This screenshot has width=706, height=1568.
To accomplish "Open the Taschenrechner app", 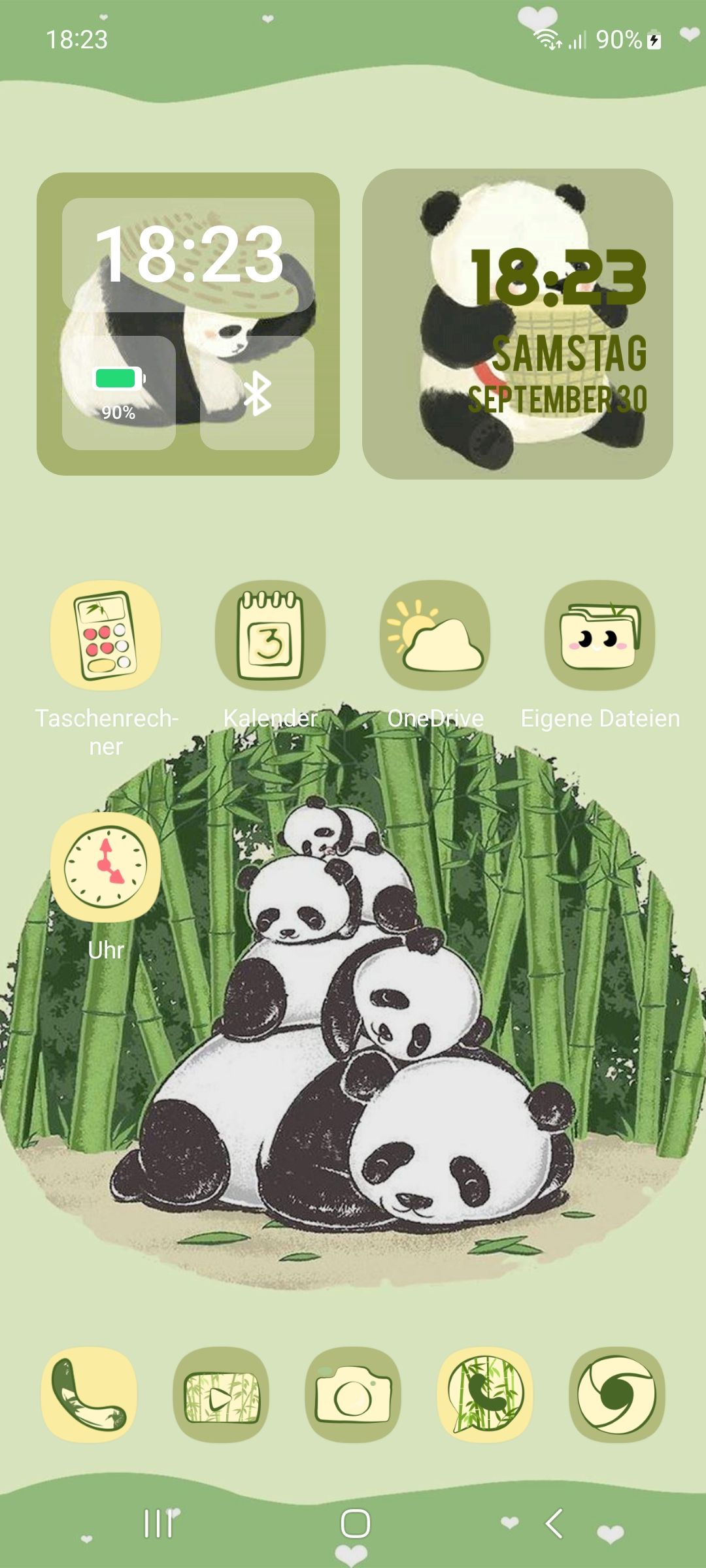I will pyautogui.click(x=106, y=635).
